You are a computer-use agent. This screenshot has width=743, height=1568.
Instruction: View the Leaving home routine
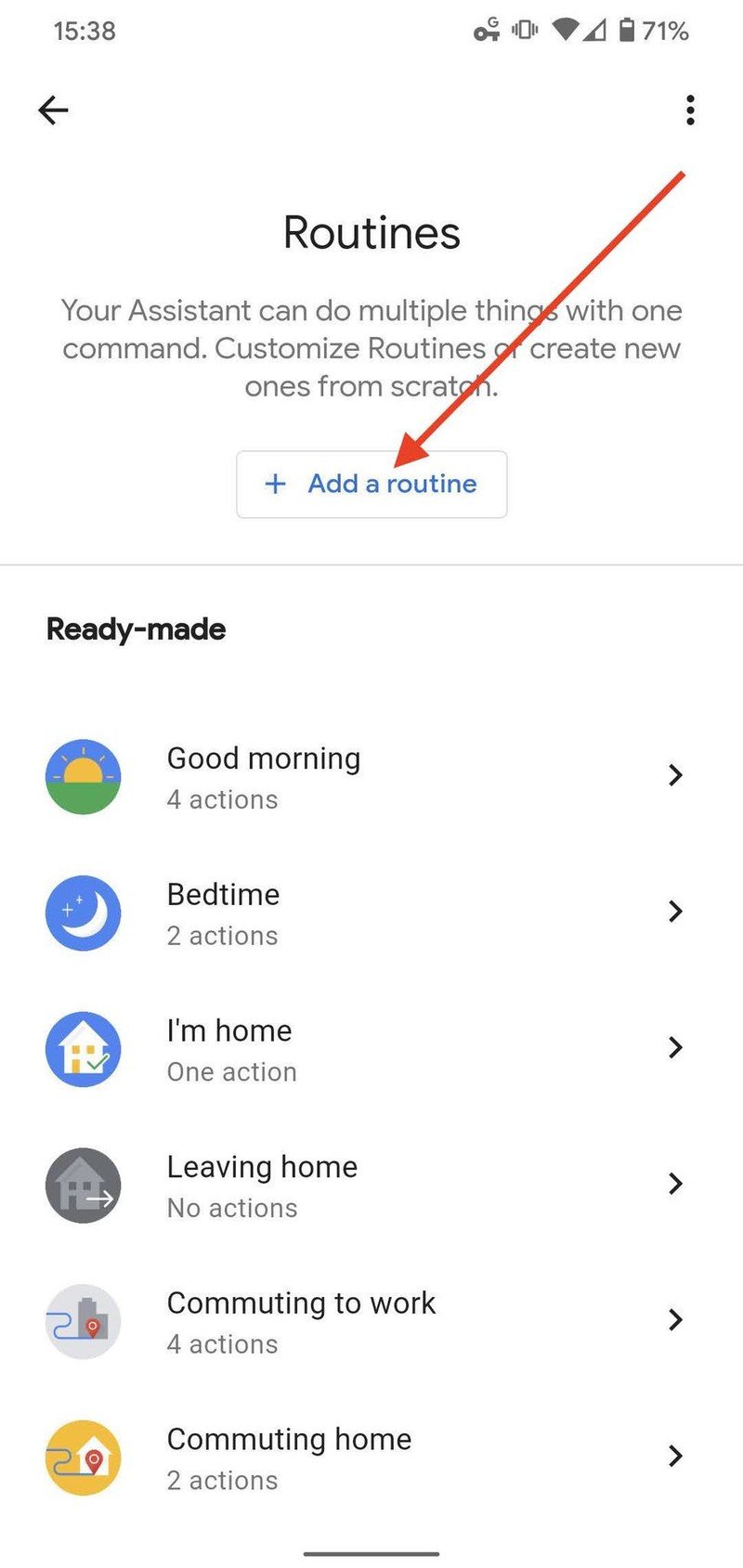click(x=371, y=1186)
